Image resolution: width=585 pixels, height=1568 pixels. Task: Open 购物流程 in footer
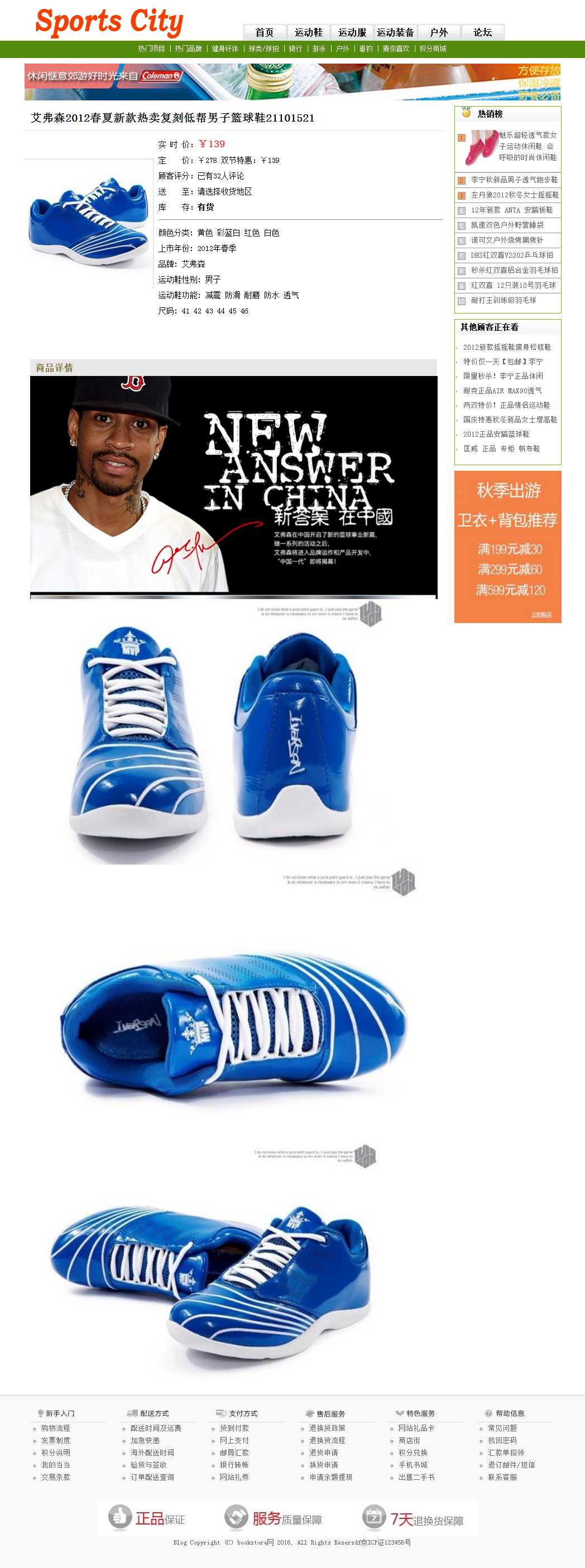coord(55,1428)
